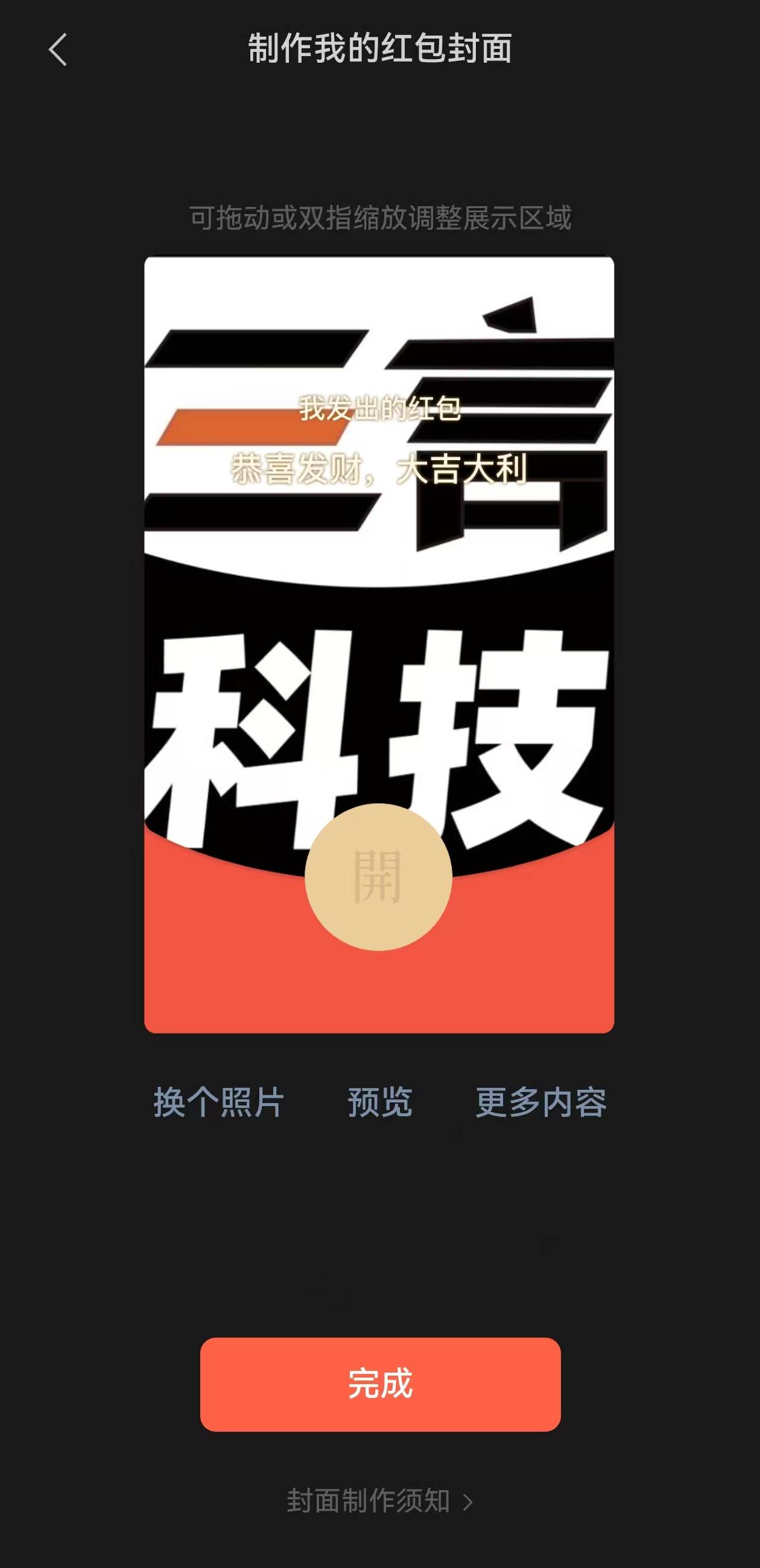Tap the 完成 button to finish
This screenshot has height=1568, width=760.
(x=380, y=1384)
